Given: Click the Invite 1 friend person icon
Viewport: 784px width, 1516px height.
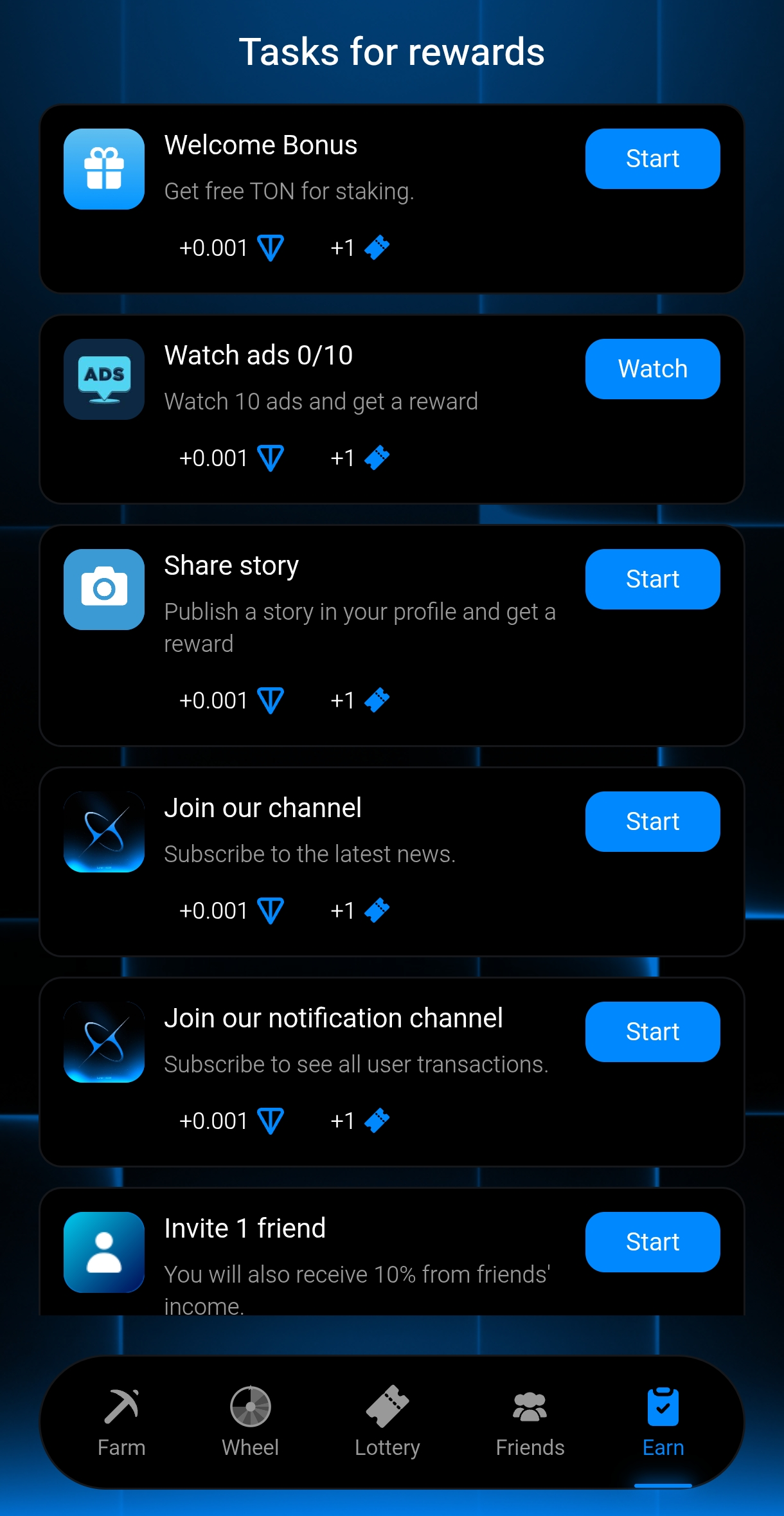Looking at the screenshot, I should coord(103,1252).
